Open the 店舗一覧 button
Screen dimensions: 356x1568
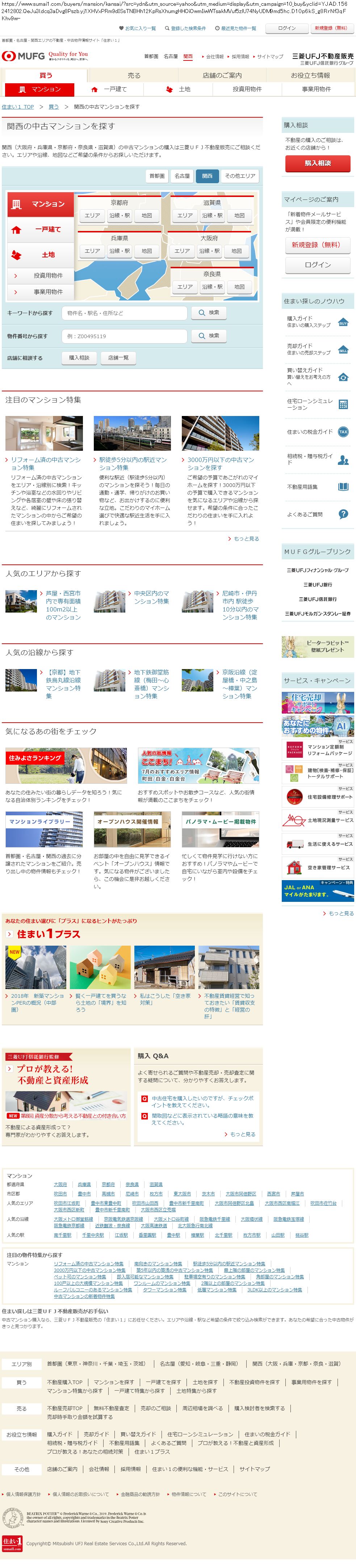coord(118,358)
